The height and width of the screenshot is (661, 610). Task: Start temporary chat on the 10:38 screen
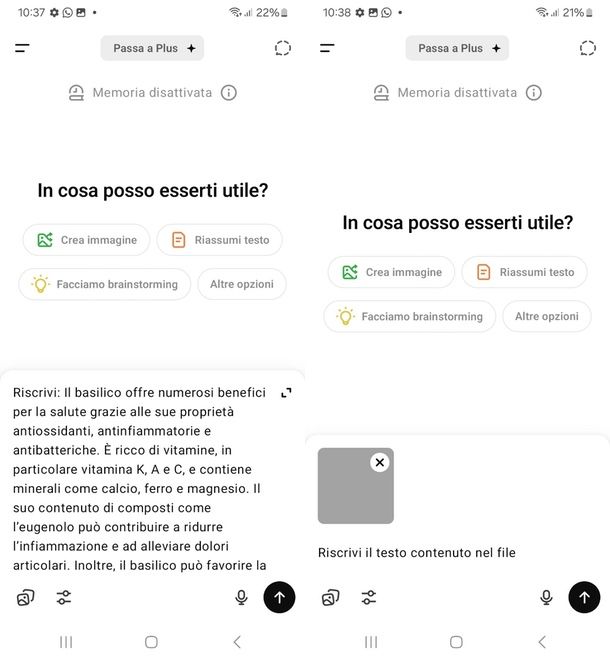pos(587,48)
